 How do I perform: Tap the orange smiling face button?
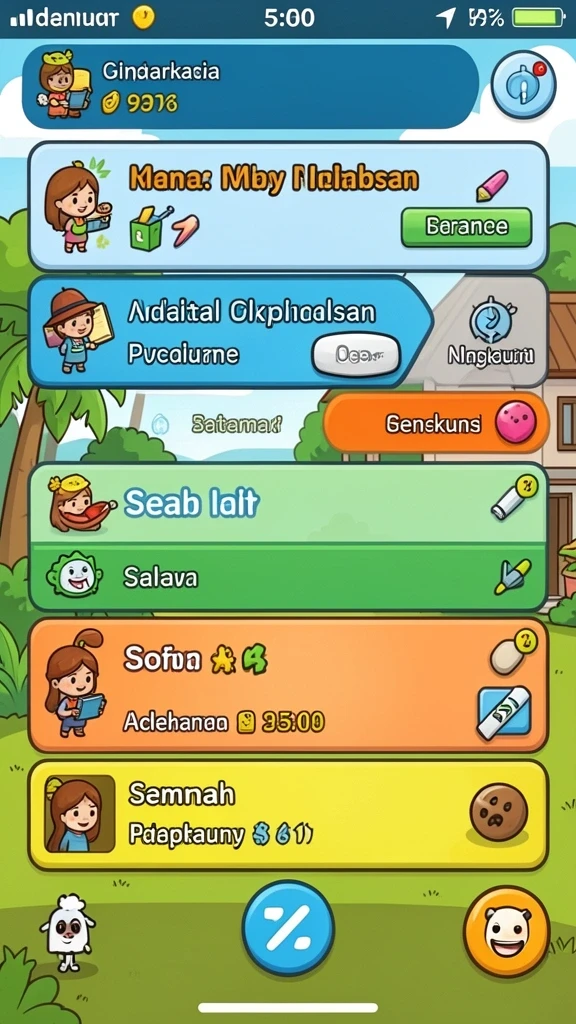[x=507, y=931]
